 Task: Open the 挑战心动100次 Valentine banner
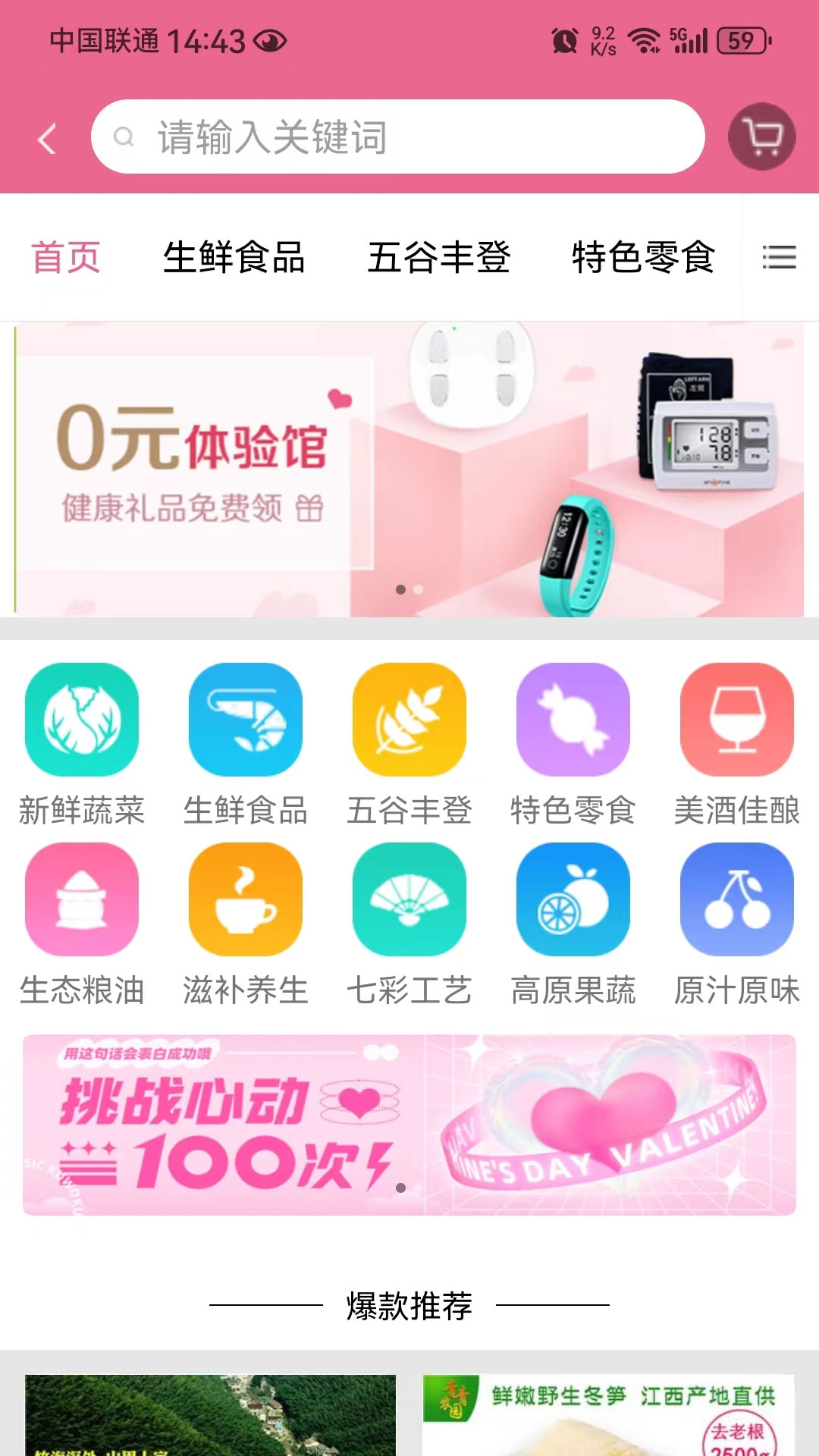point(409,1125)
